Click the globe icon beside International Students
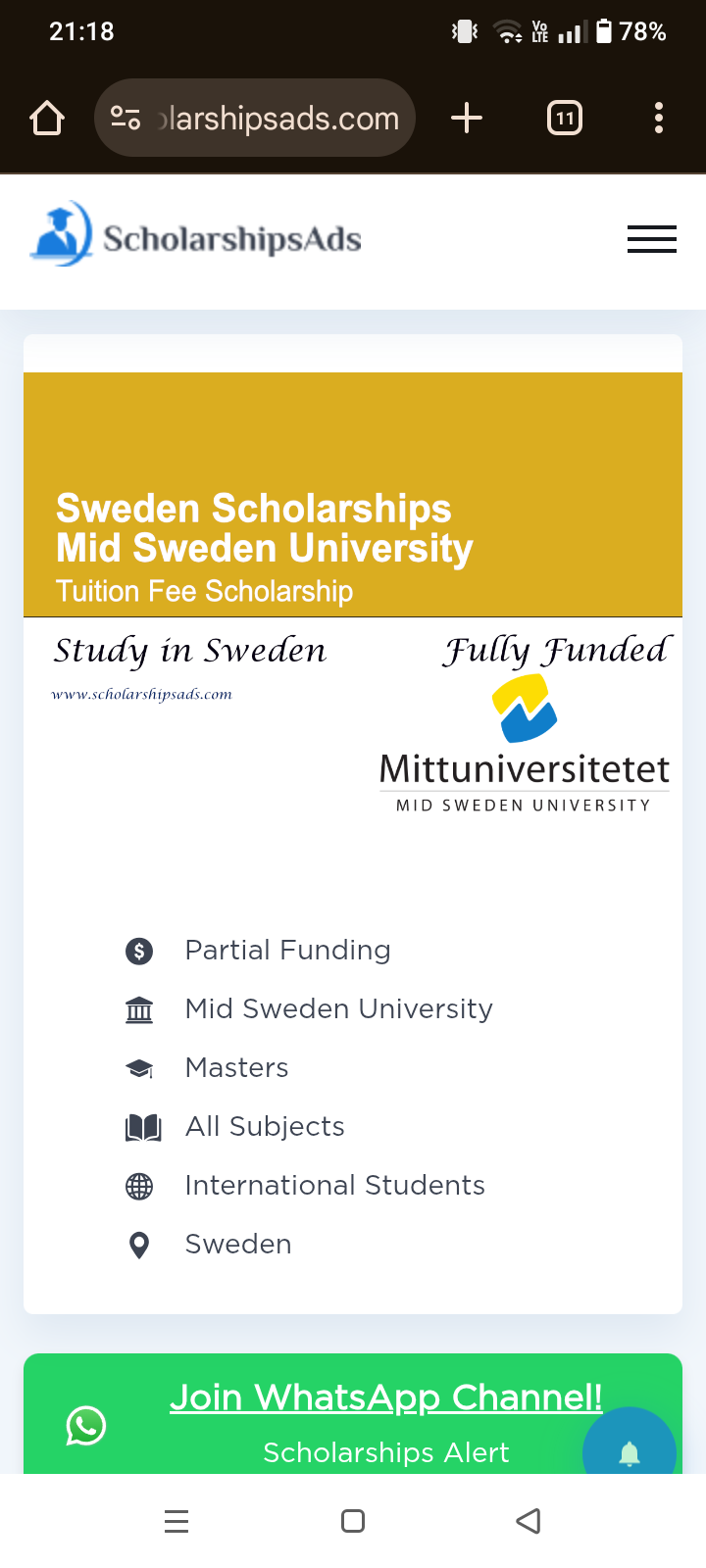Screen dimensions: 706x1568 (138, 1186)
